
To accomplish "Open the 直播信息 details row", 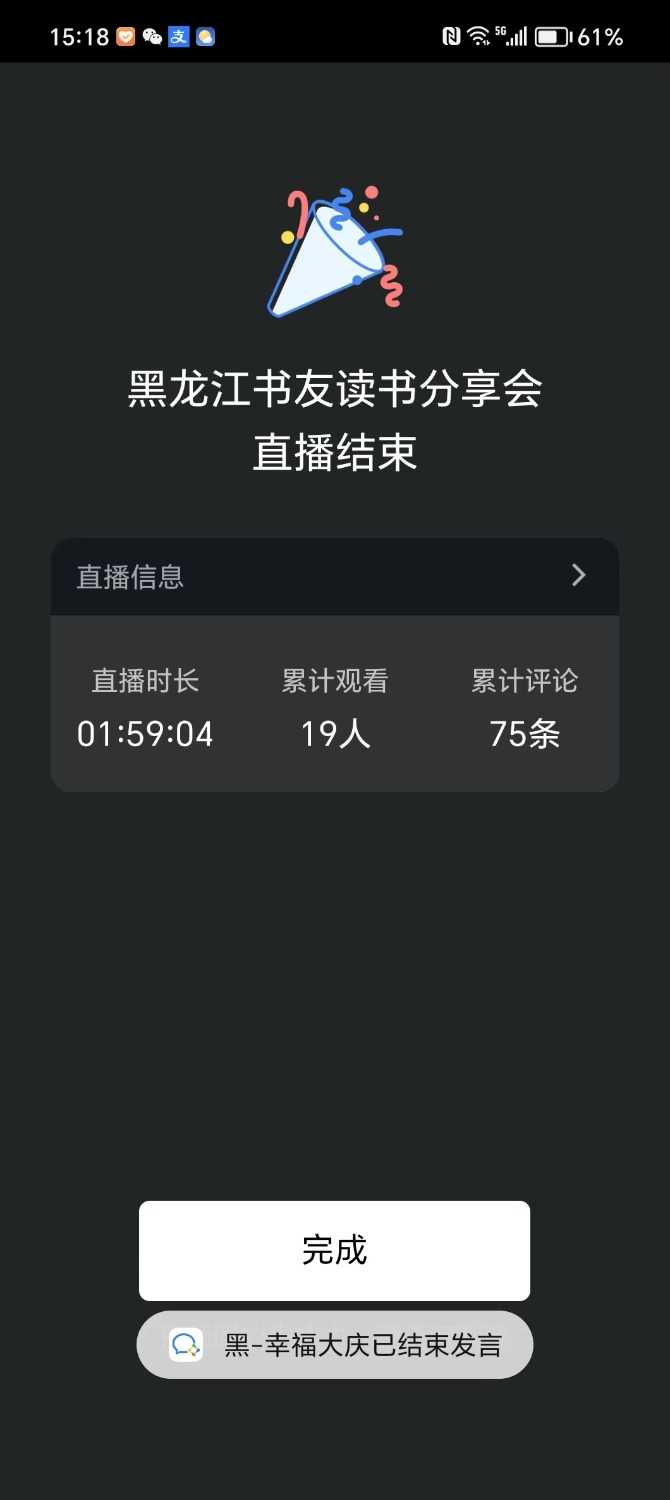I will pos(334,577).
